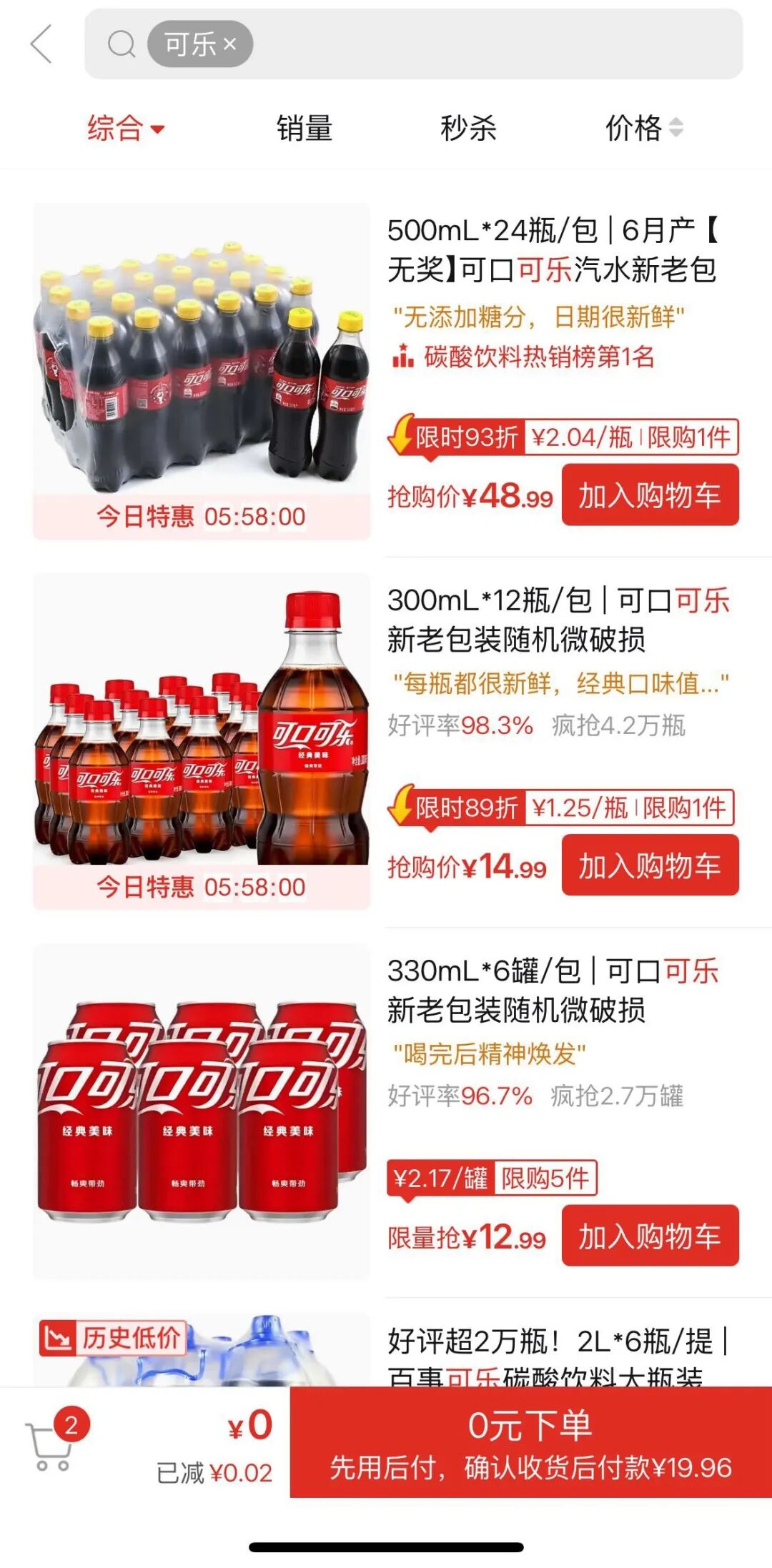Tap the back arrow to return
This screenshot has width=772, height=1568.
click(41, 43)
